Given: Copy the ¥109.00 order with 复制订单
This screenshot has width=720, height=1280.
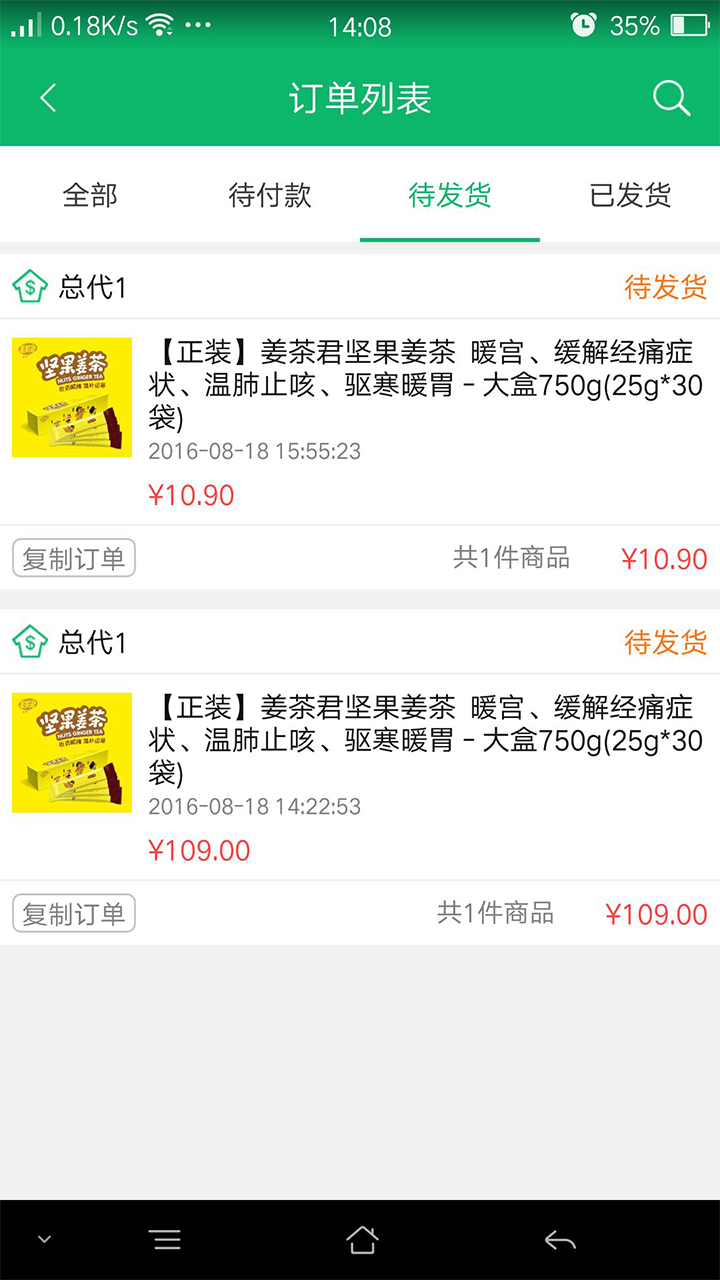Looking at the screenshot, I should click(74, 913).
